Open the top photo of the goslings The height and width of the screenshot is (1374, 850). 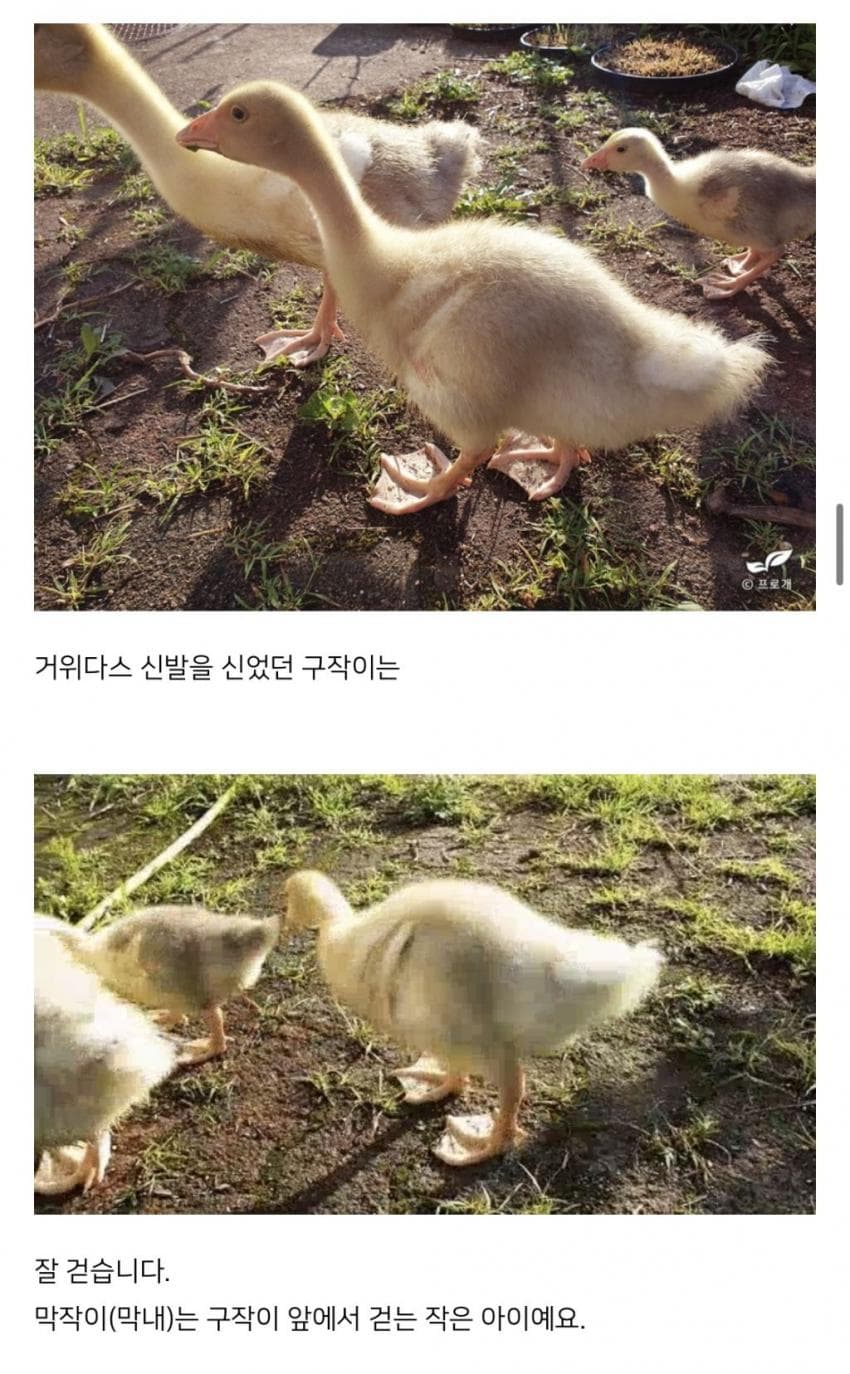coord(424,316)
